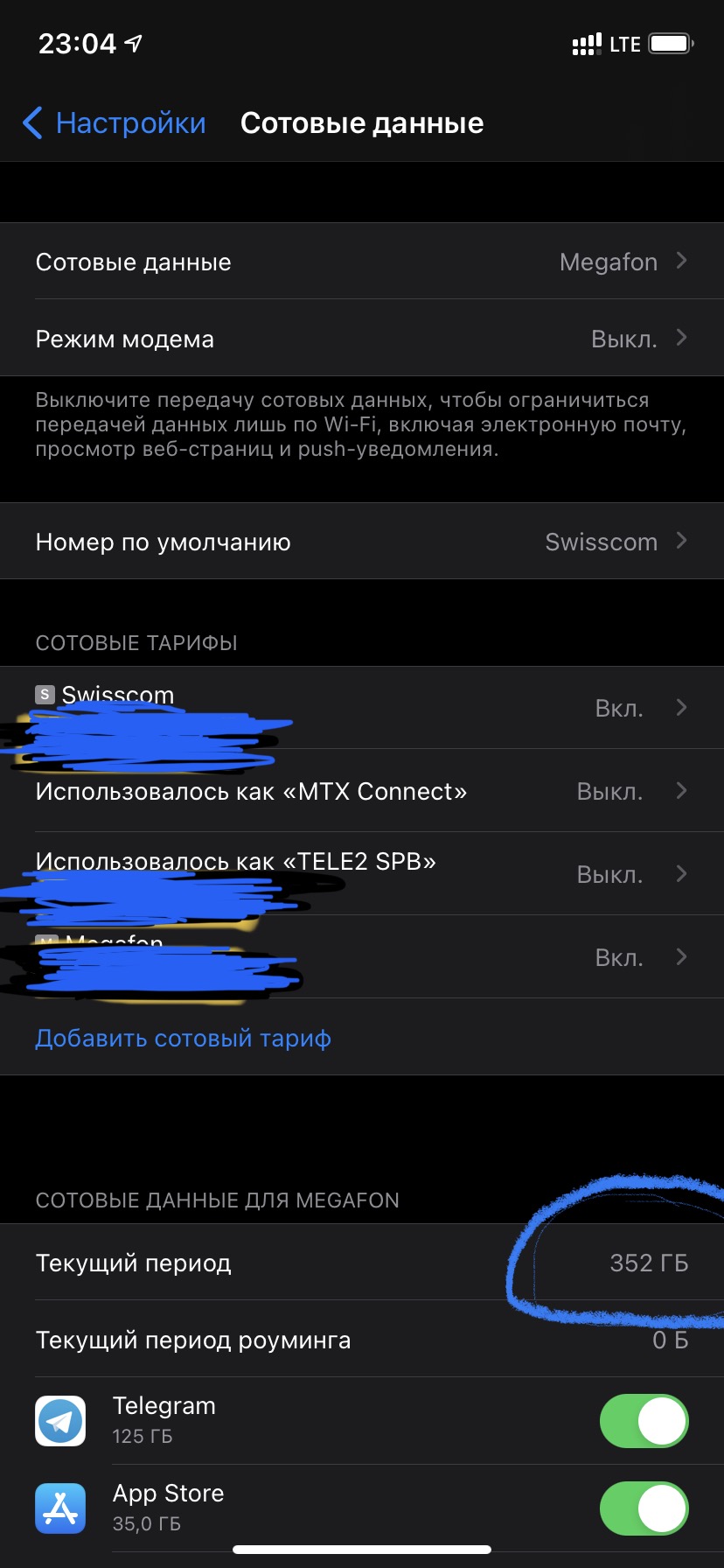Open Сотовые данные Megafon row
The width and height of the screenshot is (724, 1568).
pos(362,262)
